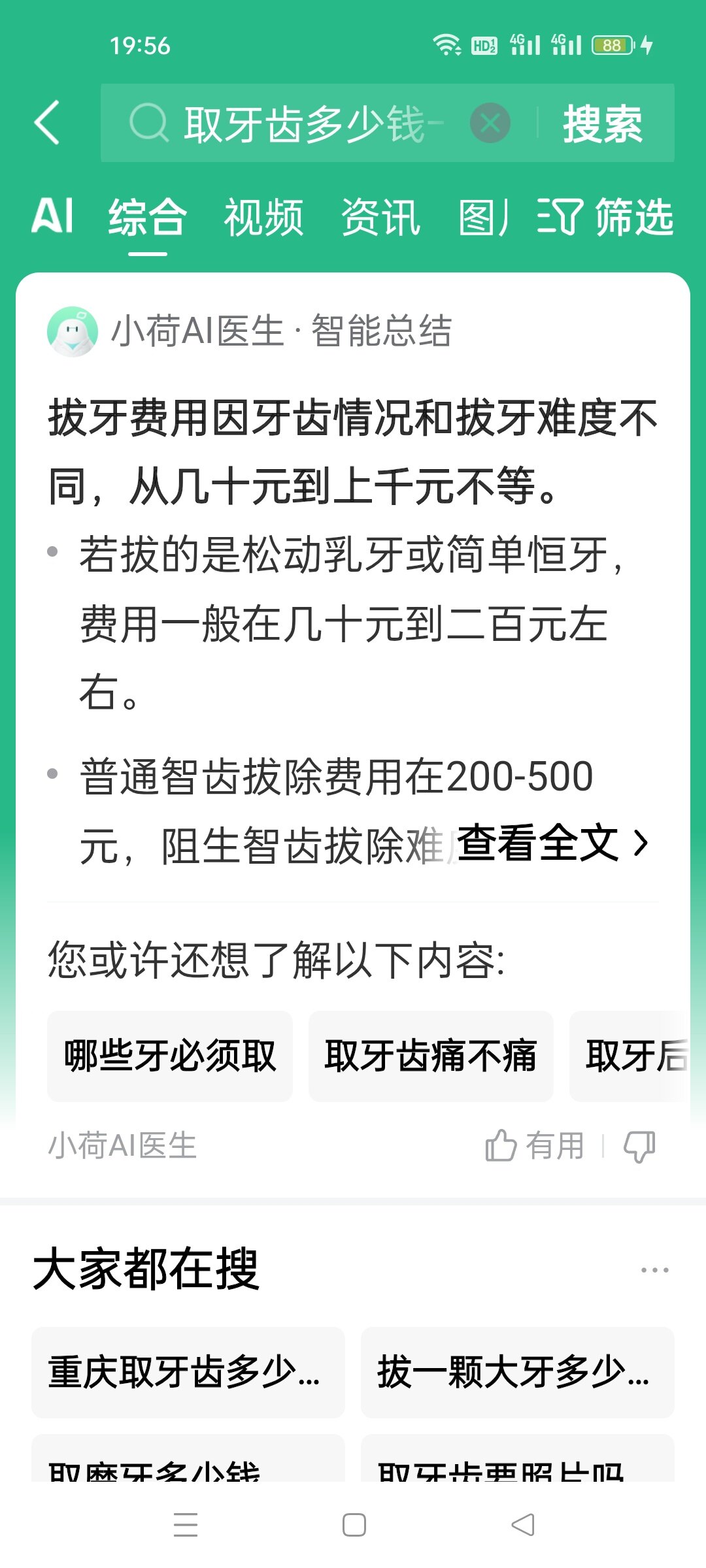Search the suggestion 重庆取牙齿多少…

click(188, 1371)
